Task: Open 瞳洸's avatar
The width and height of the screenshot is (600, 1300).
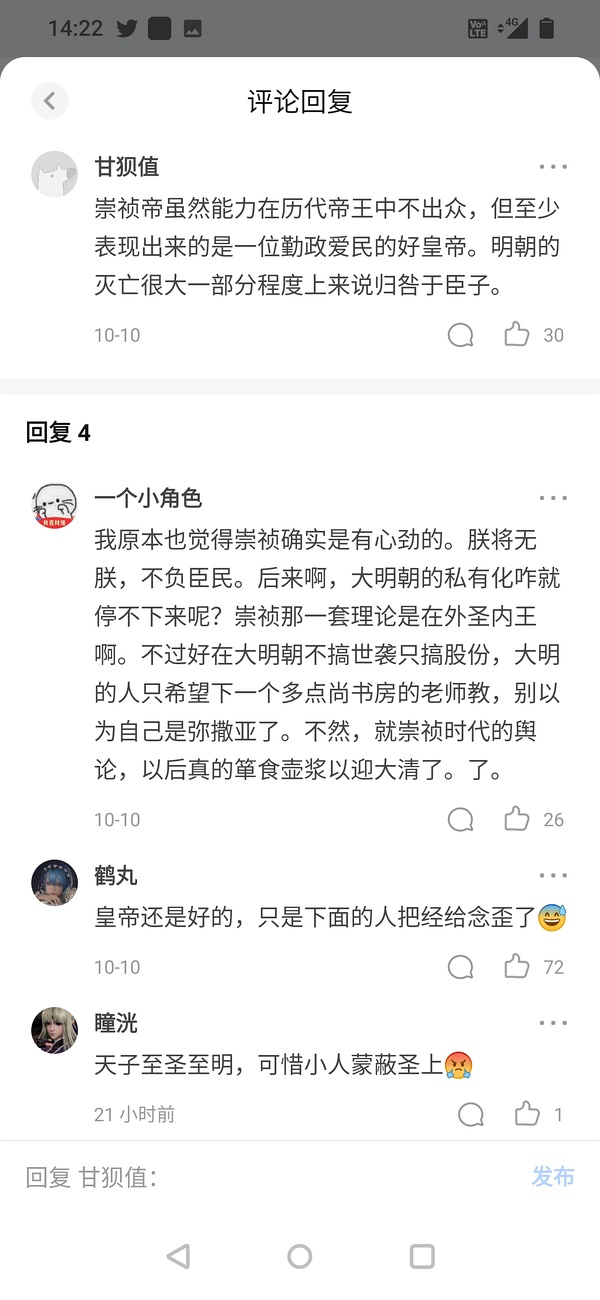Action: [x=55, y=1030]
